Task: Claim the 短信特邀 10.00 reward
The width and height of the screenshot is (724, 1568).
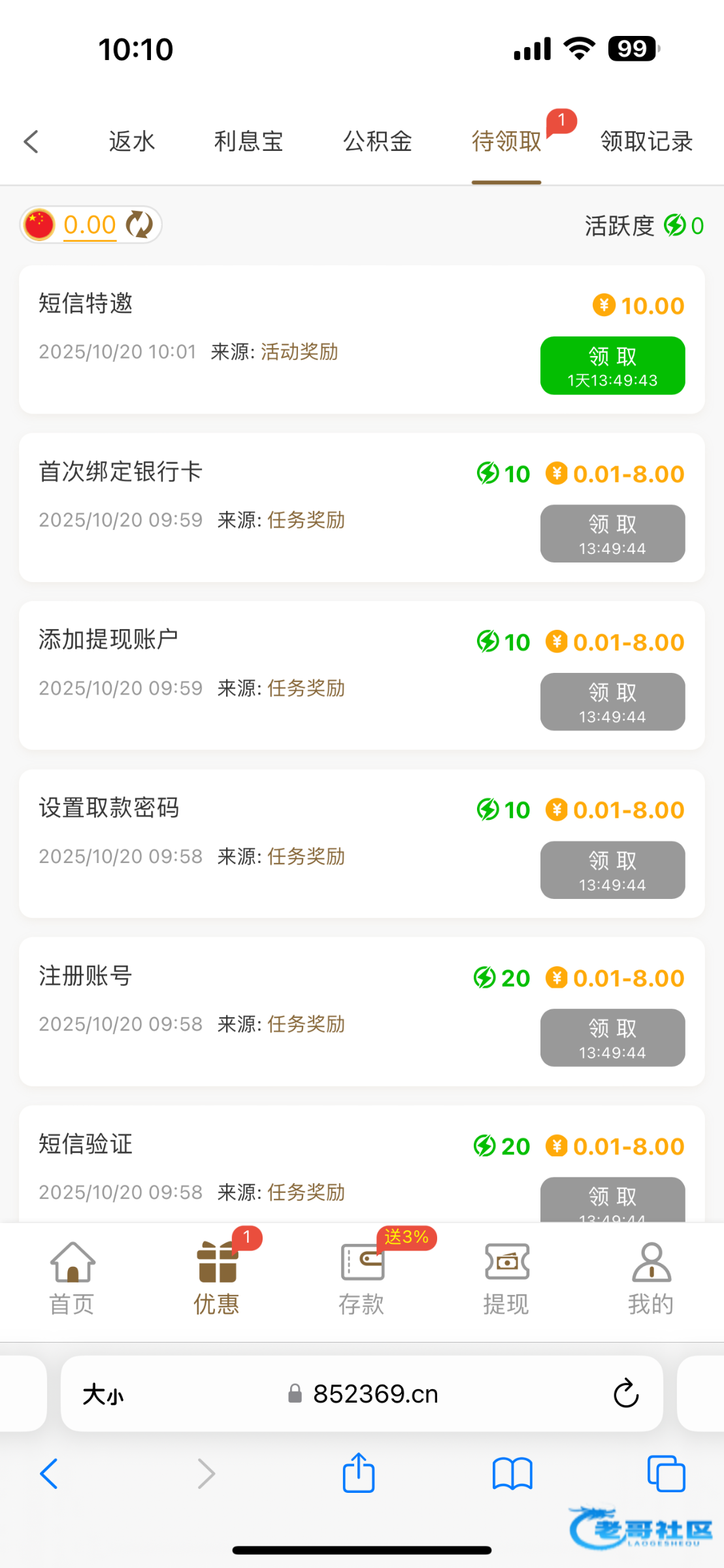Action: click(612, 365)
